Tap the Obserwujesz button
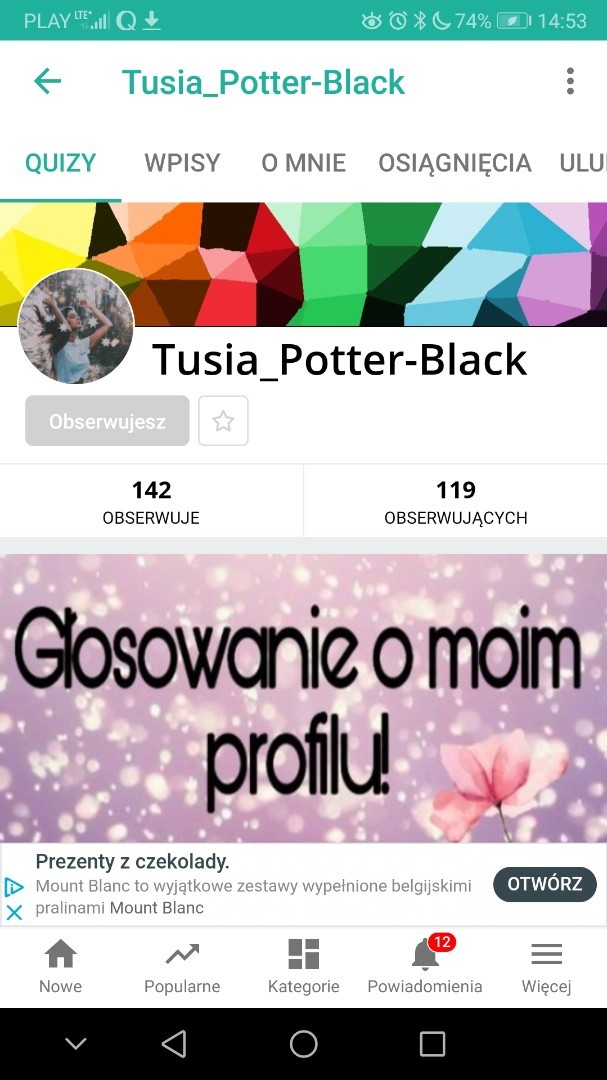 tap(107, 421)
